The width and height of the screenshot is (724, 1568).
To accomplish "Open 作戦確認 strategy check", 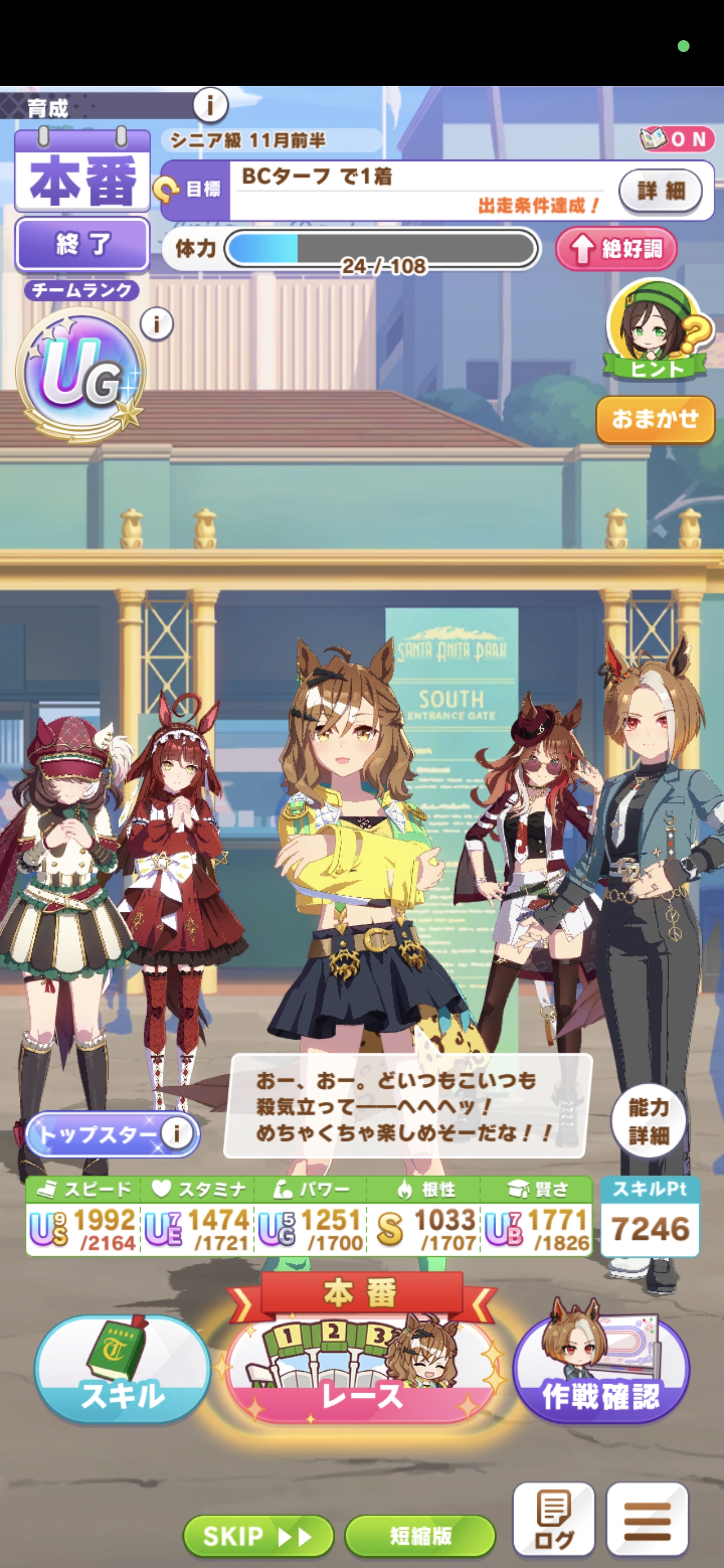I will point(600,1369).
